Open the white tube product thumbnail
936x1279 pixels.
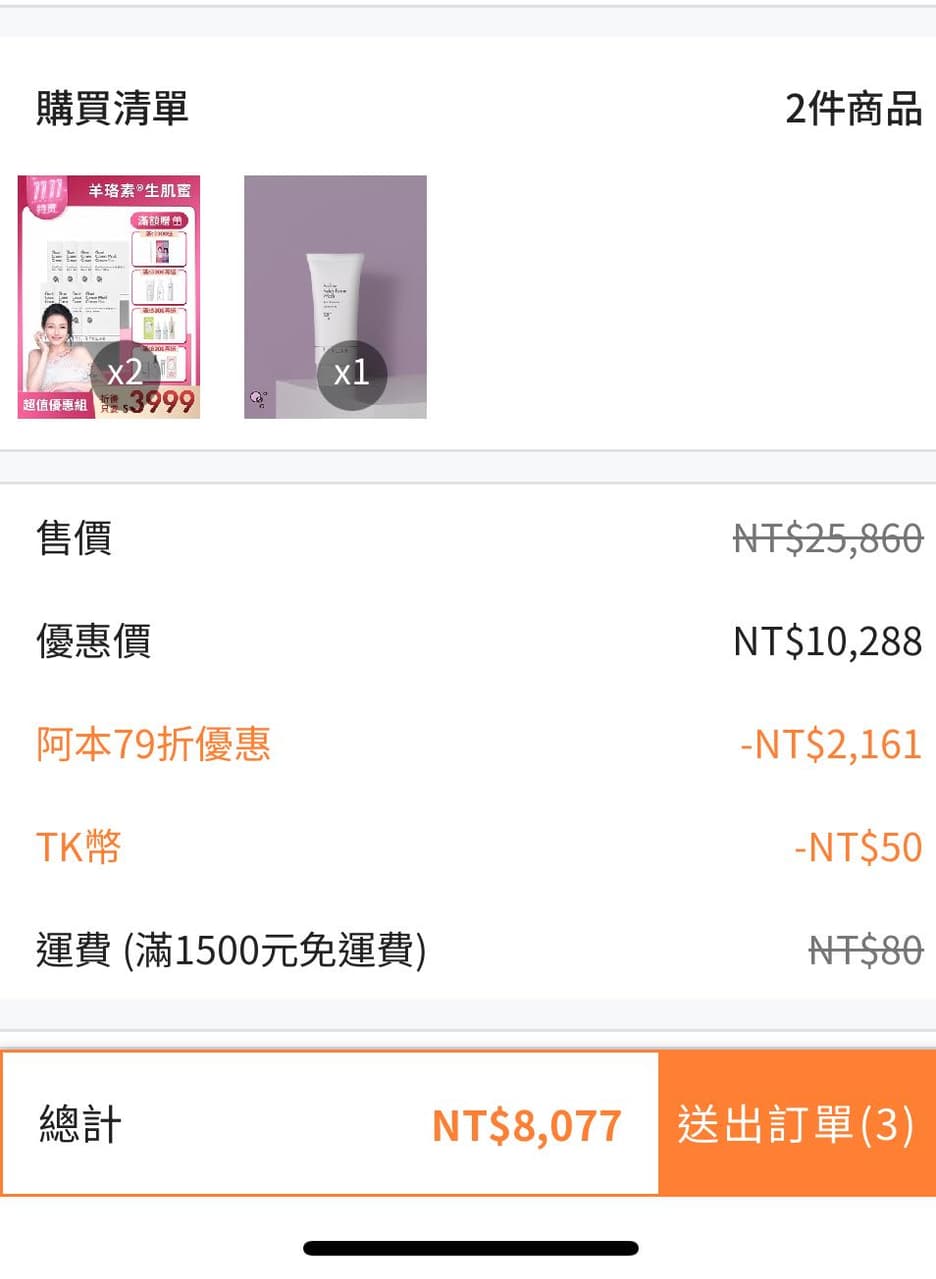pos(335,297)
